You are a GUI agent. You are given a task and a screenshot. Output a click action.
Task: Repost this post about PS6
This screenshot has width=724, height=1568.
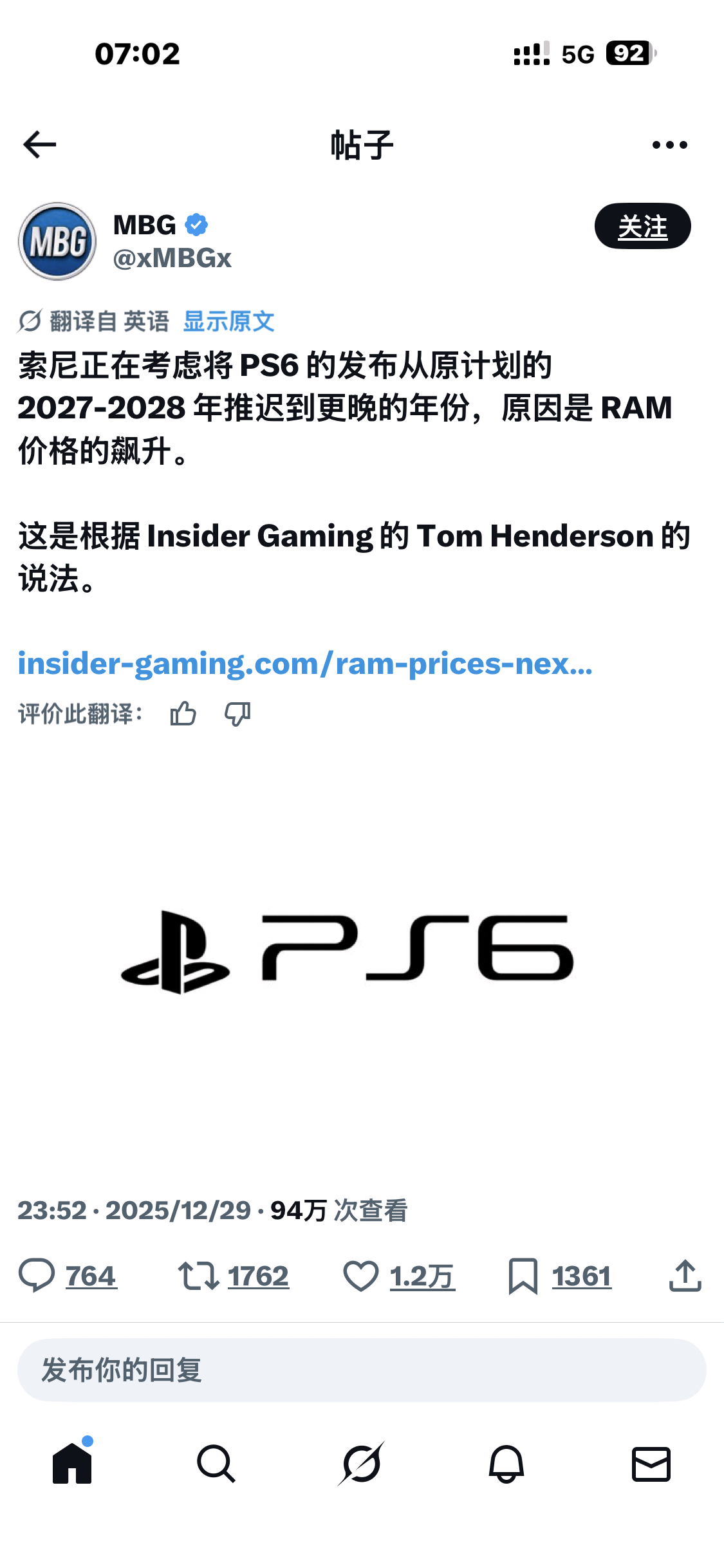click(199, 1276)
